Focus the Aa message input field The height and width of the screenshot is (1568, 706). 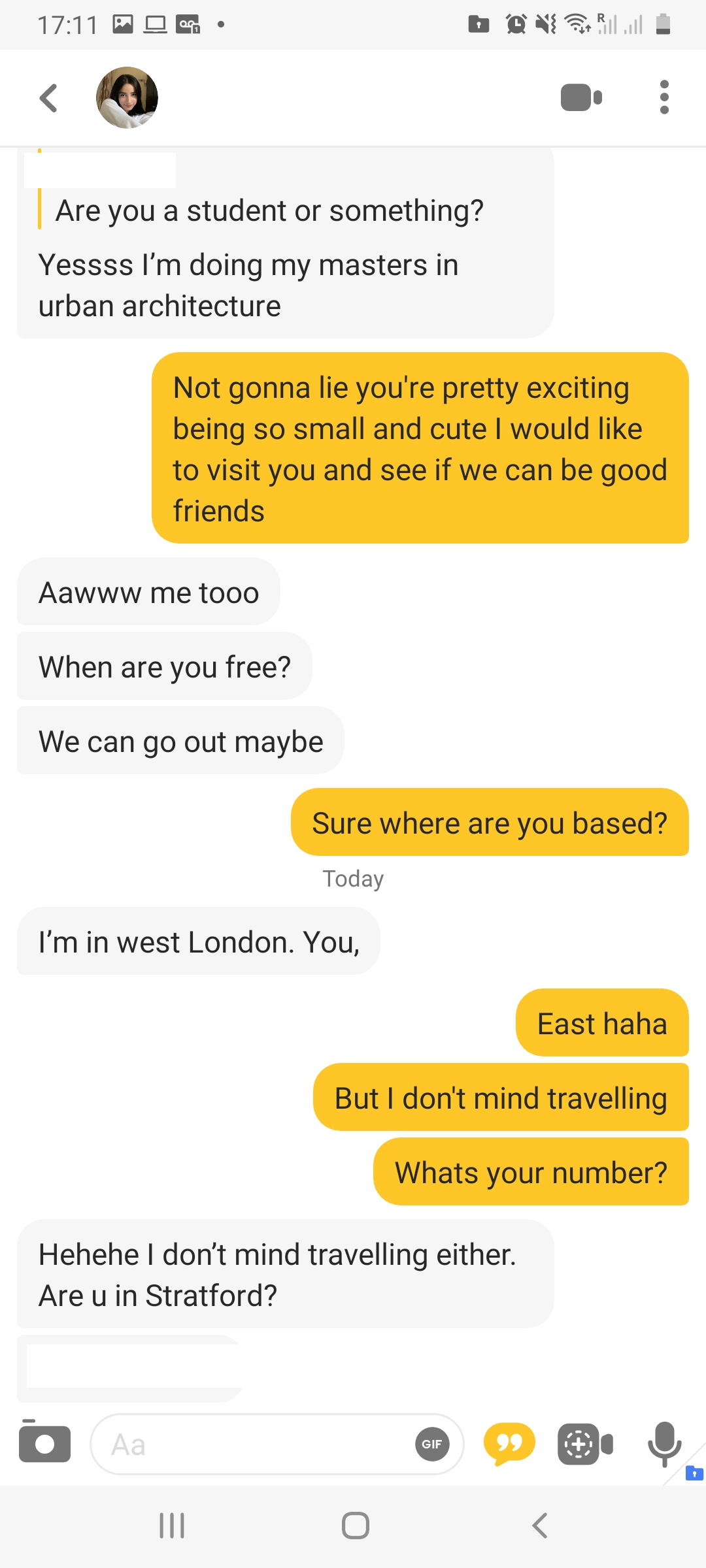coord(255,1445)
